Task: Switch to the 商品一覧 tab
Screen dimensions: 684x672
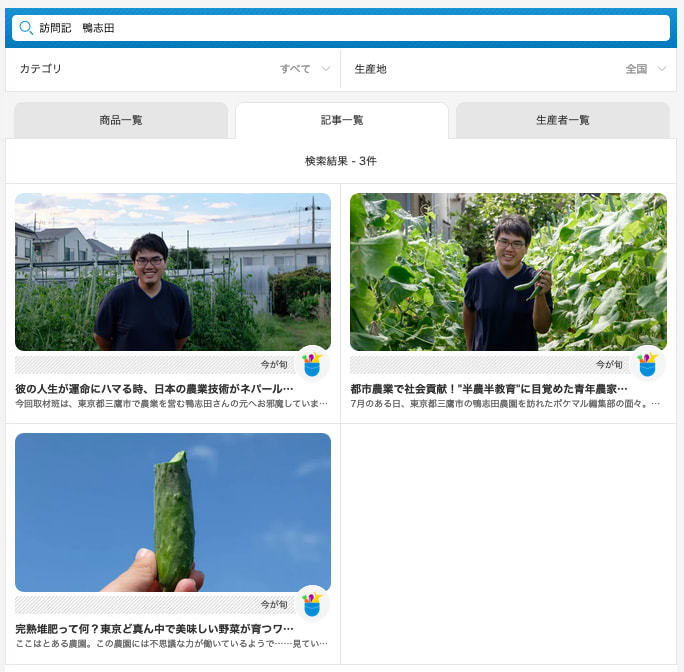Action: tap(121, 120)
